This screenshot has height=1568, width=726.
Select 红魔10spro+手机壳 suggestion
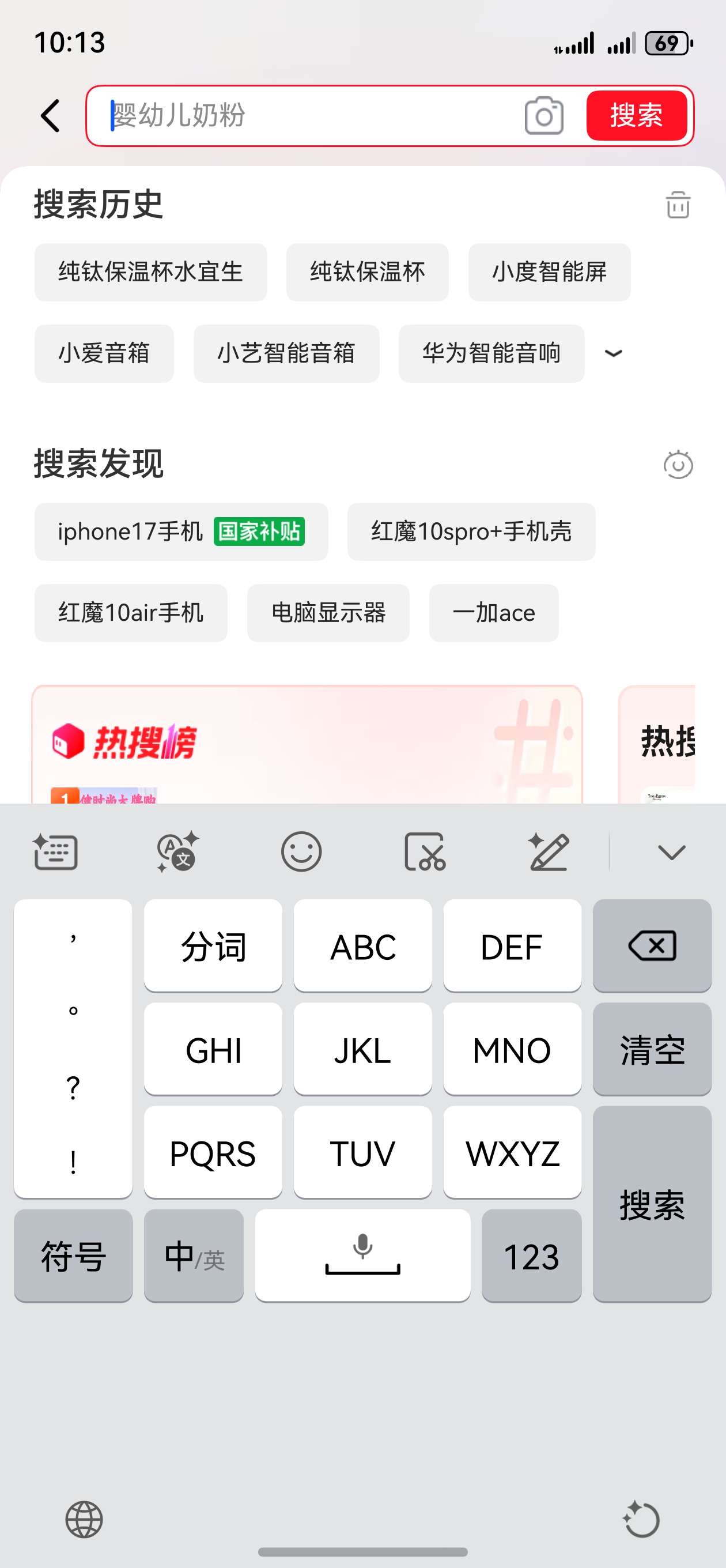471,532
